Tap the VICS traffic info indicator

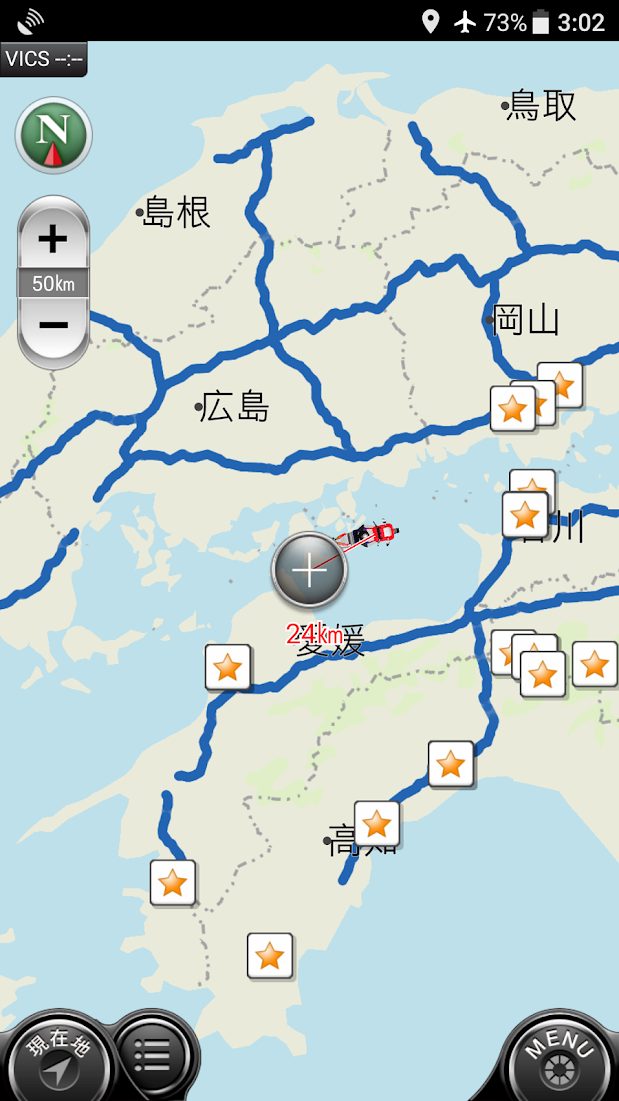43,58
